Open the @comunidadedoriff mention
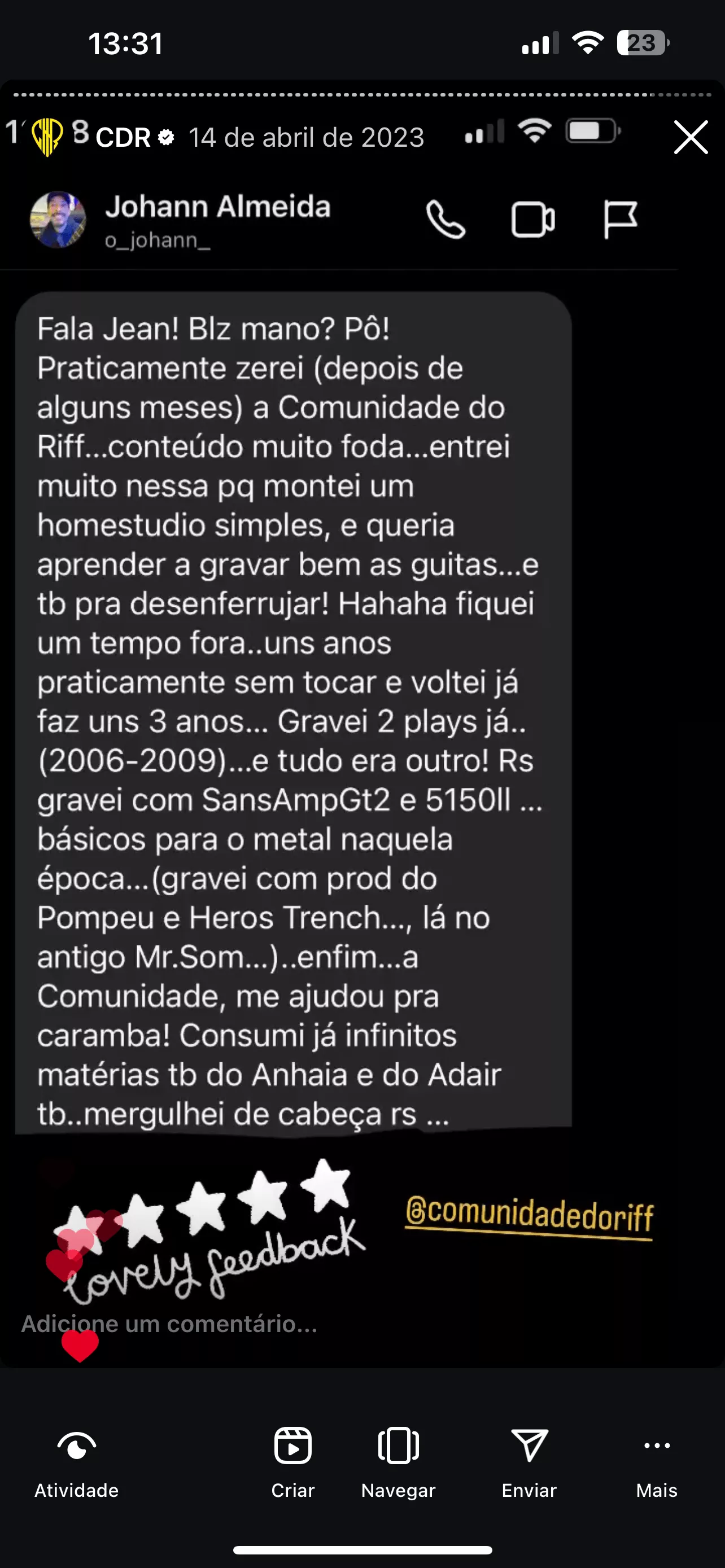 (x=529, y=1215)
